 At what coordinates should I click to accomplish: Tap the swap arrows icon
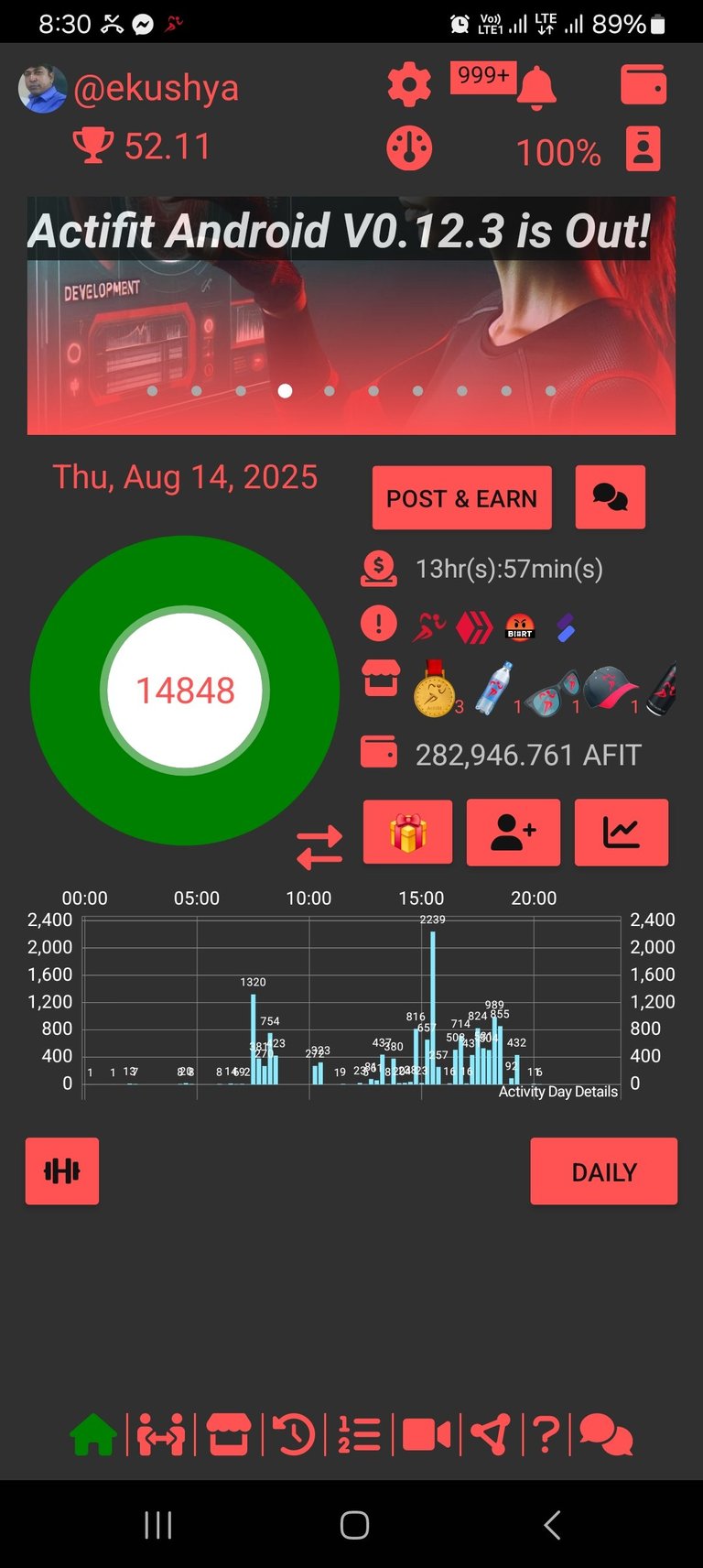319,846
